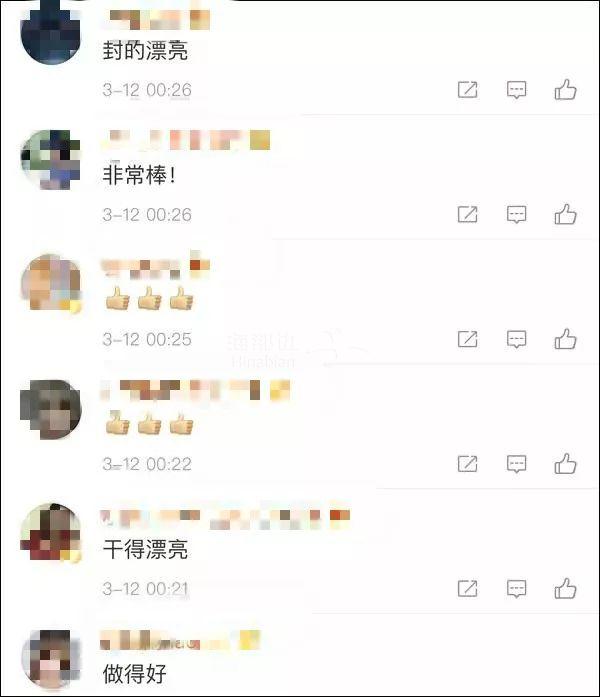View the profile of the "做得好" commenter
The width and height of the screenshot is (600, 697).
(x=50, y=658)
